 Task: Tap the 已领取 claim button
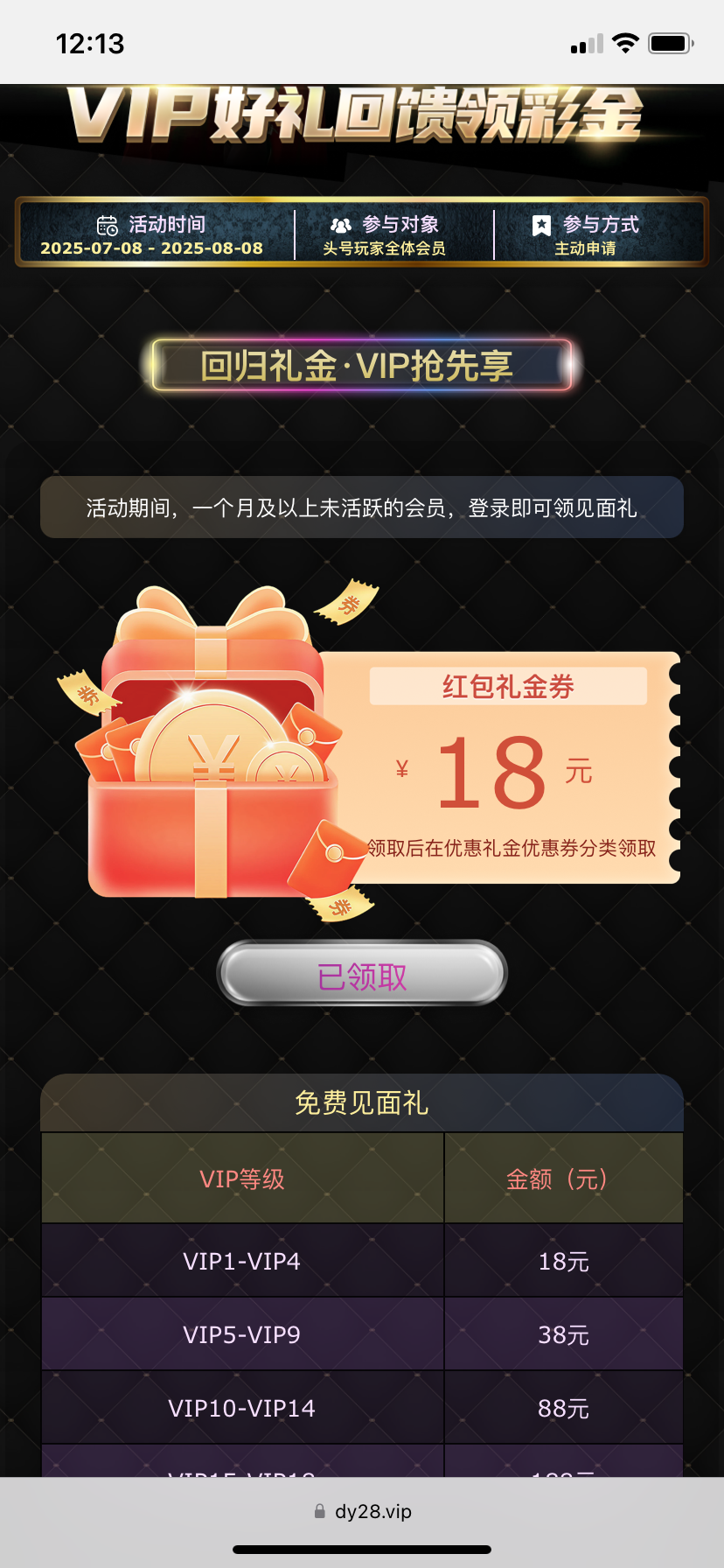click(362, 973)
